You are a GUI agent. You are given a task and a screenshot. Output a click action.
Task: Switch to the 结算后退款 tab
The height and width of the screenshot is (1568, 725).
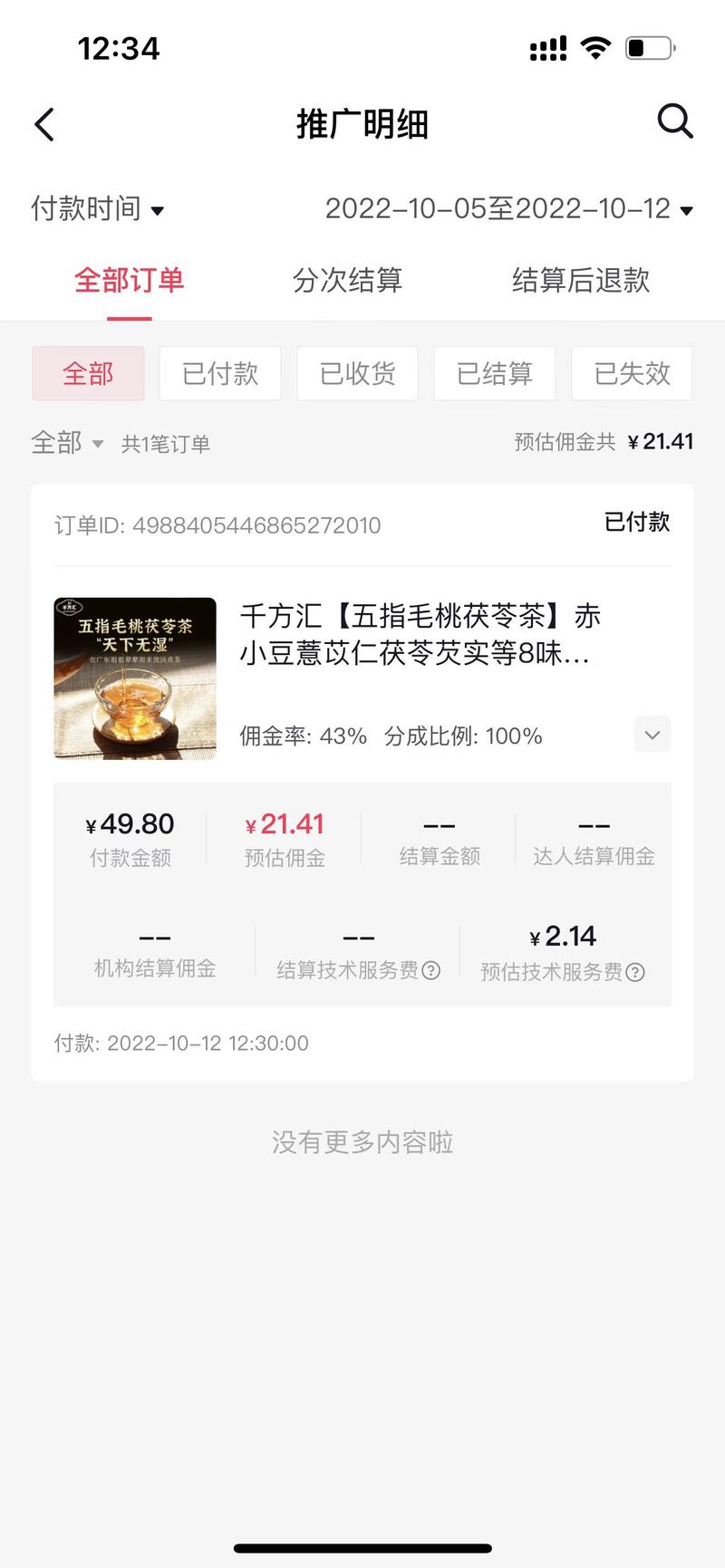coord(580,281)
